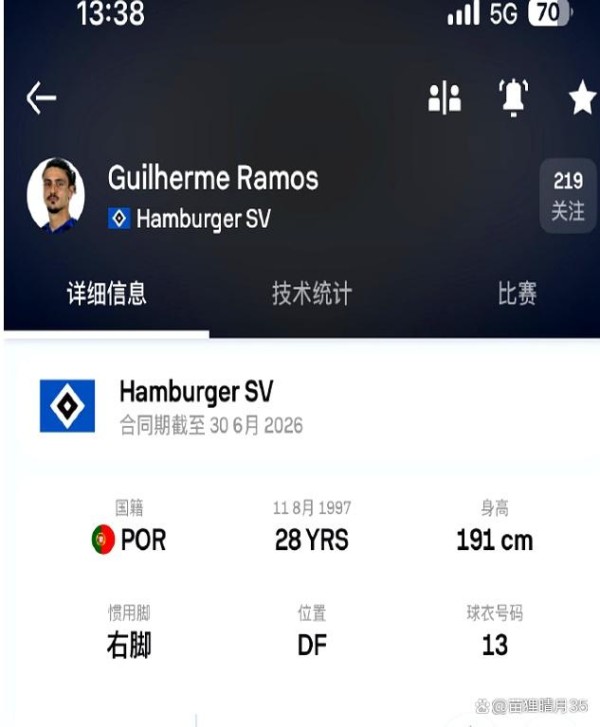600x727 pixels.
Task: Switch to the 比赛 tab
Action: [517, 293]
